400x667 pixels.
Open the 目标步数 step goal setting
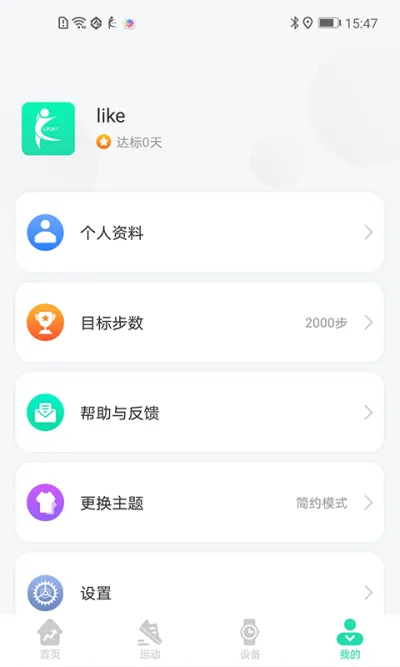coord(200,322)
